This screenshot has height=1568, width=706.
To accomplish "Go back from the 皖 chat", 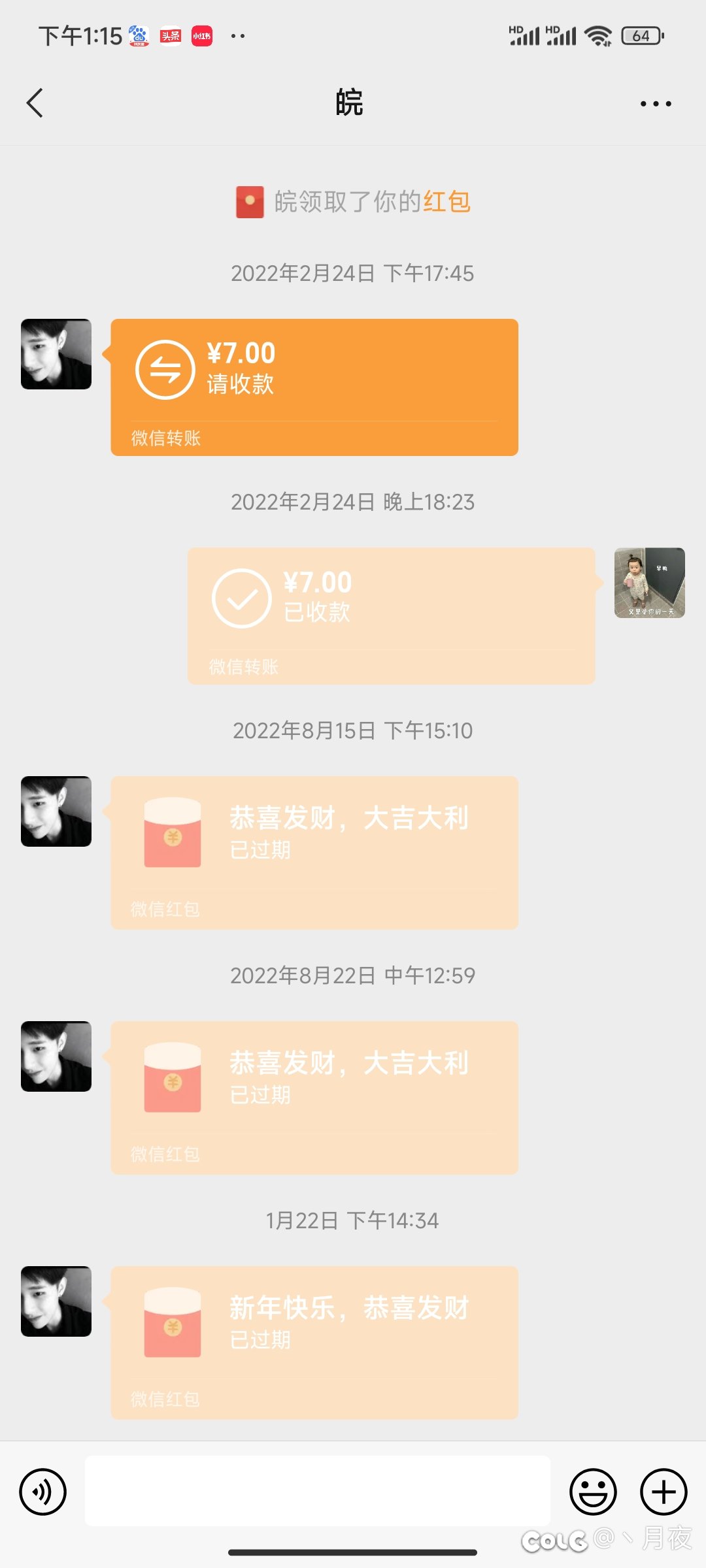I will point(35,103).
